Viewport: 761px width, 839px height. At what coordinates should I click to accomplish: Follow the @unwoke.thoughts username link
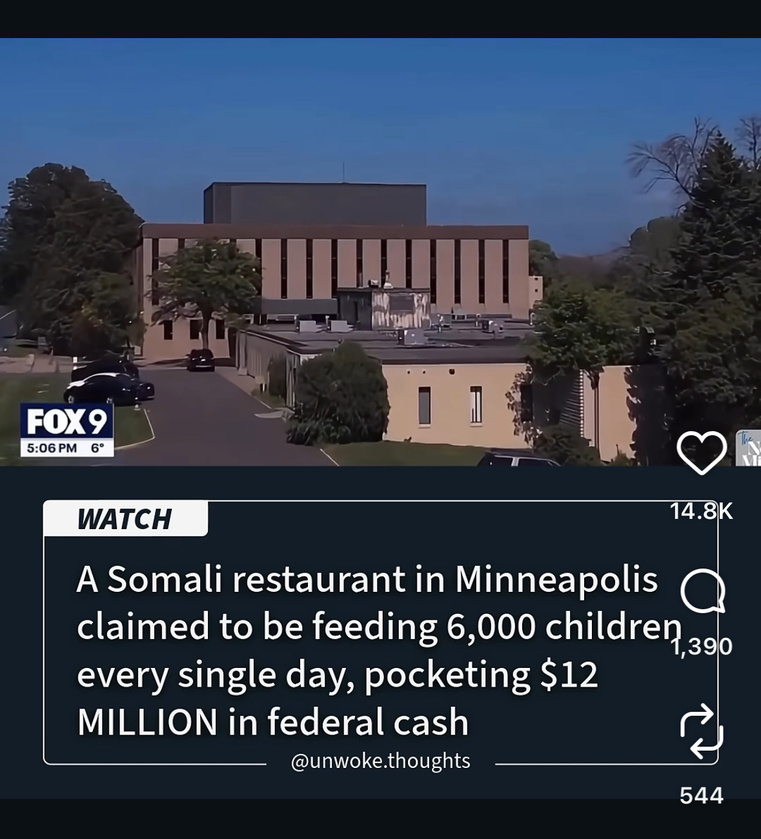coord(380,760)
